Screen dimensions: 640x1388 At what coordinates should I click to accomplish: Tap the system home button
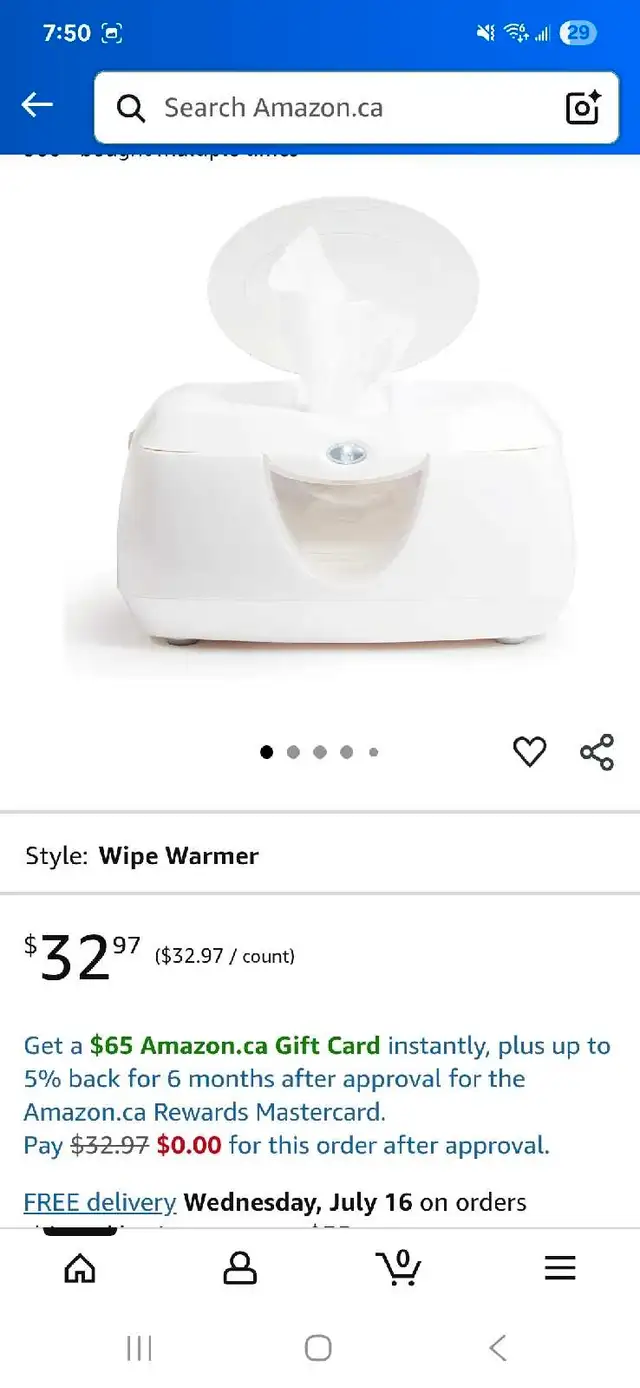tap(318, 1348)
